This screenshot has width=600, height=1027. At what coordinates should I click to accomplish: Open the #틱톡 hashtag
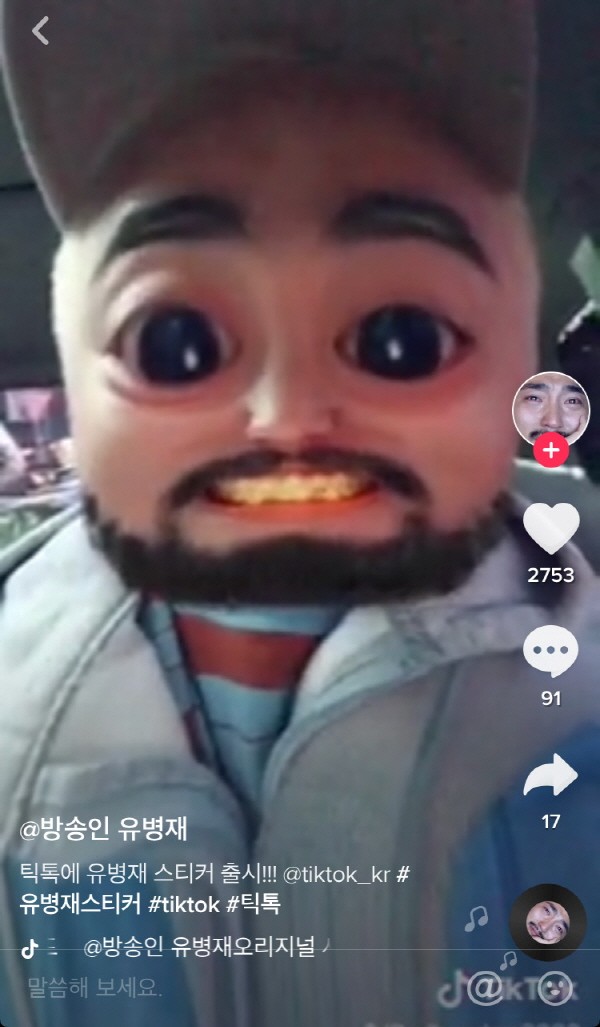click(255, 904)
